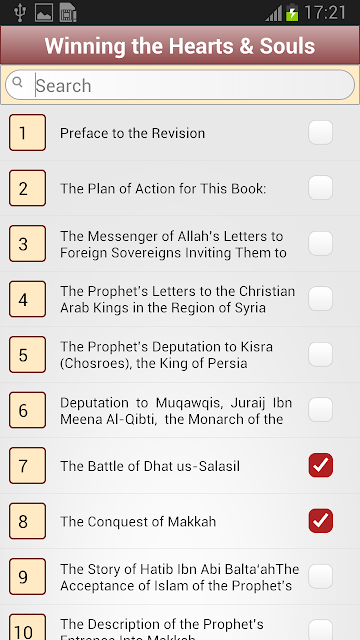Uncheck The Battle of Dhat us-Salasil
This screenshot has width=360, height=640.
coord(320,465)
